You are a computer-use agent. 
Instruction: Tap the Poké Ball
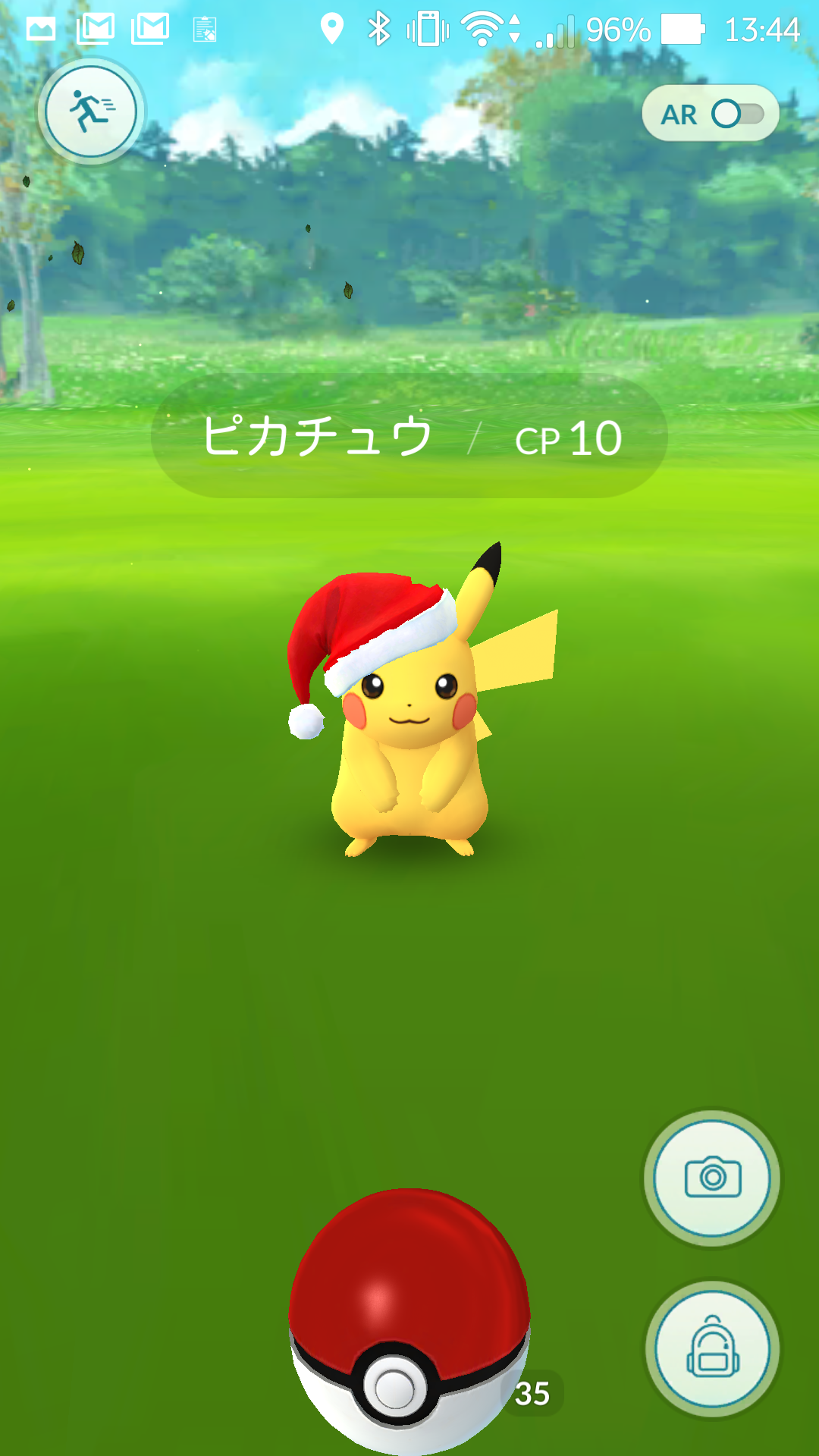408,1319
